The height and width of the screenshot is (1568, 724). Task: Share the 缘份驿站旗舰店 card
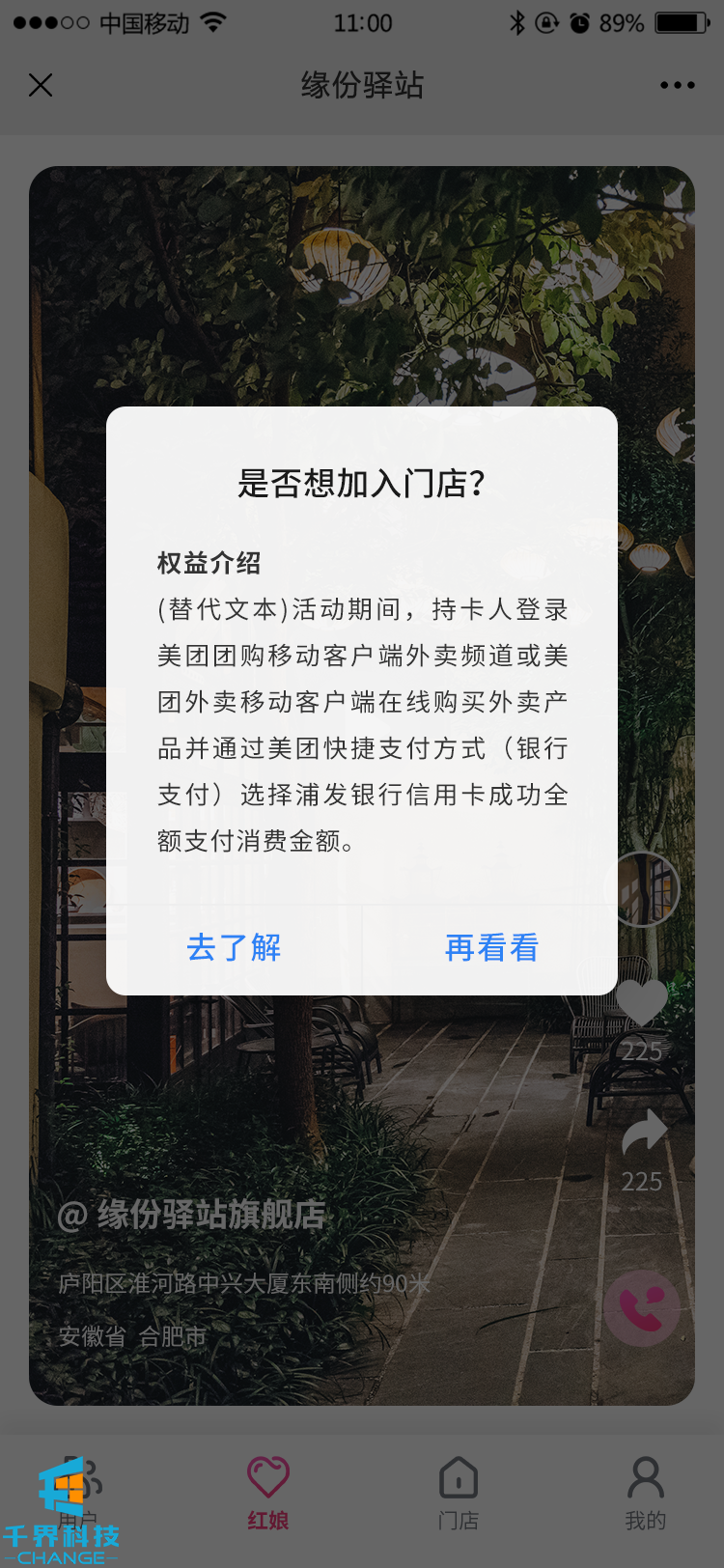[x=644, y=1133]
